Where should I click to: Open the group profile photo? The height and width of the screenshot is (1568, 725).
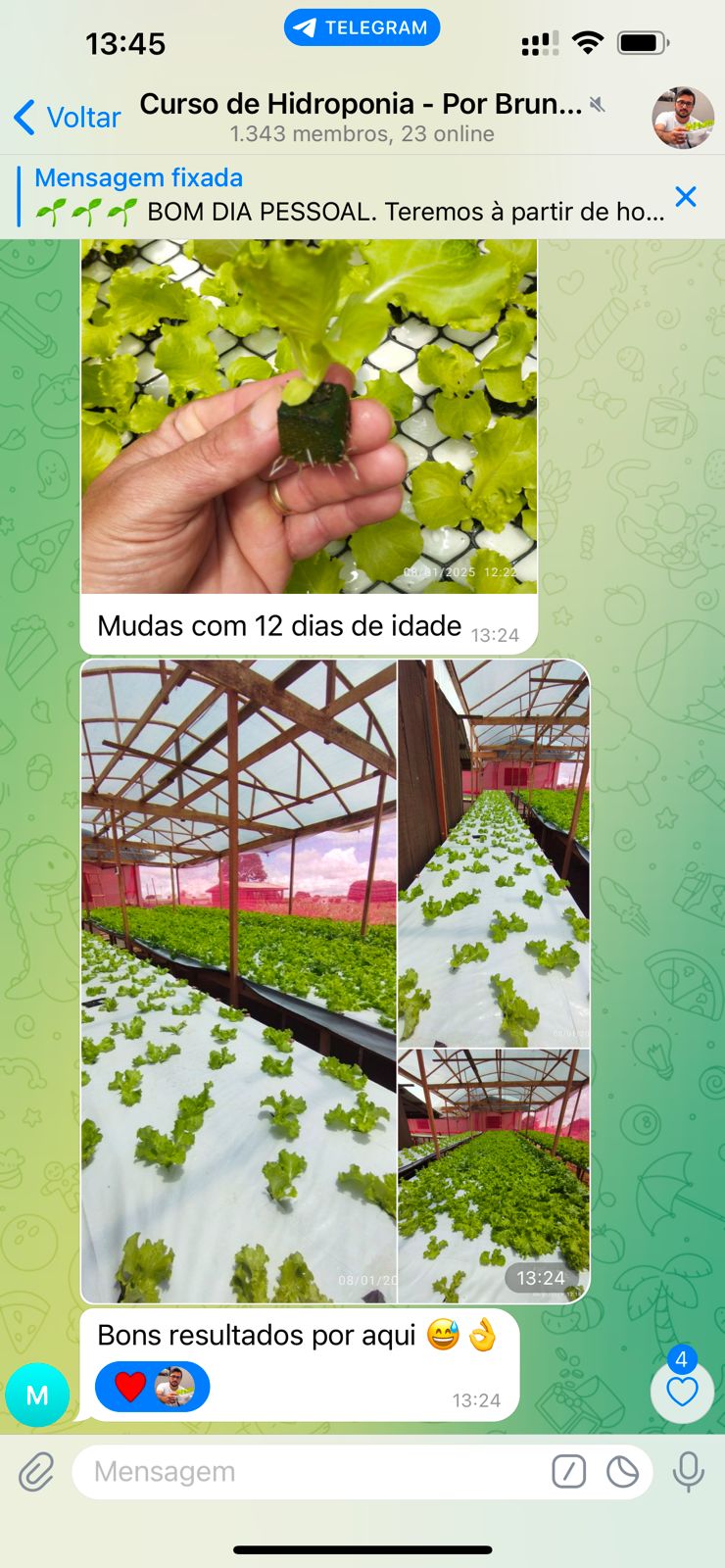coord(683,118)
